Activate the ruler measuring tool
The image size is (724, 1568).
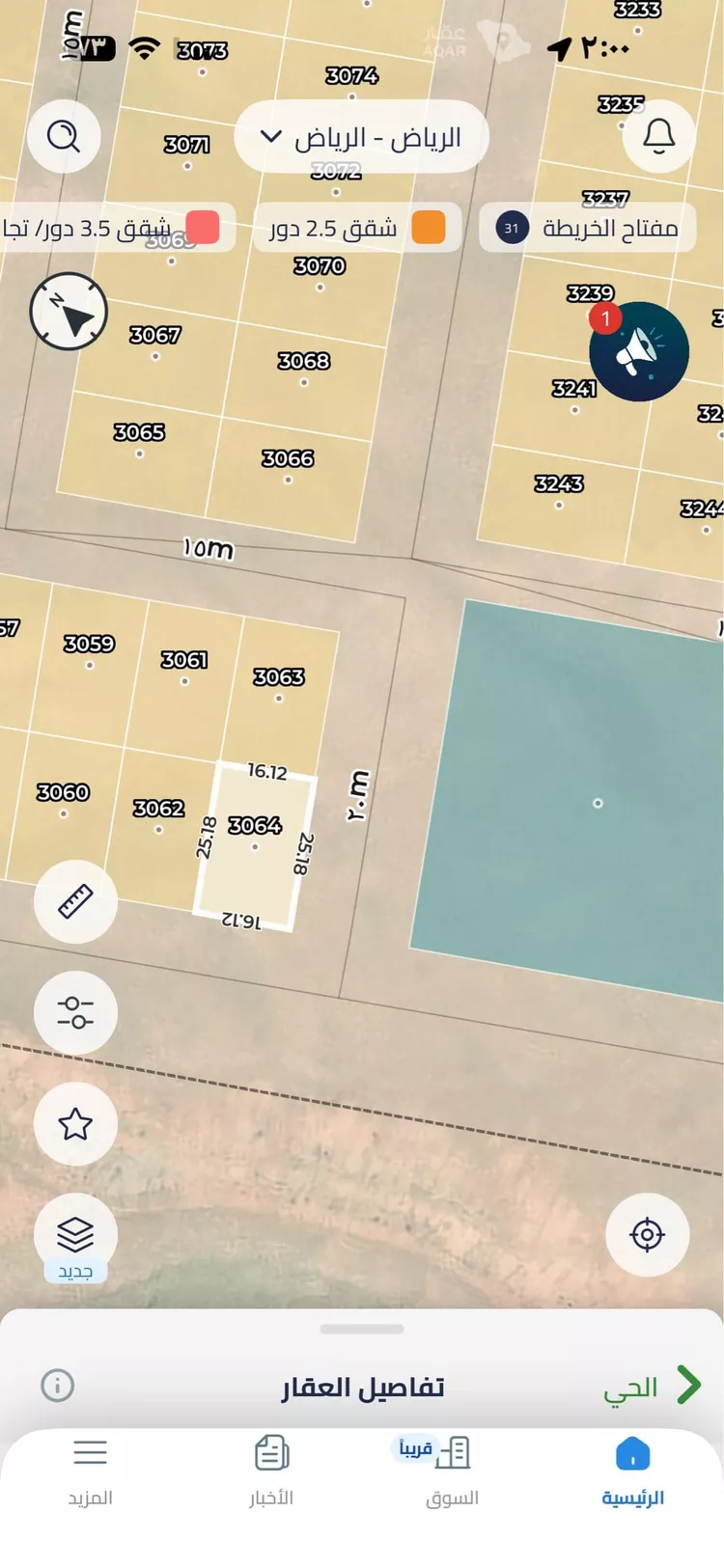click(x=75, y=901)
